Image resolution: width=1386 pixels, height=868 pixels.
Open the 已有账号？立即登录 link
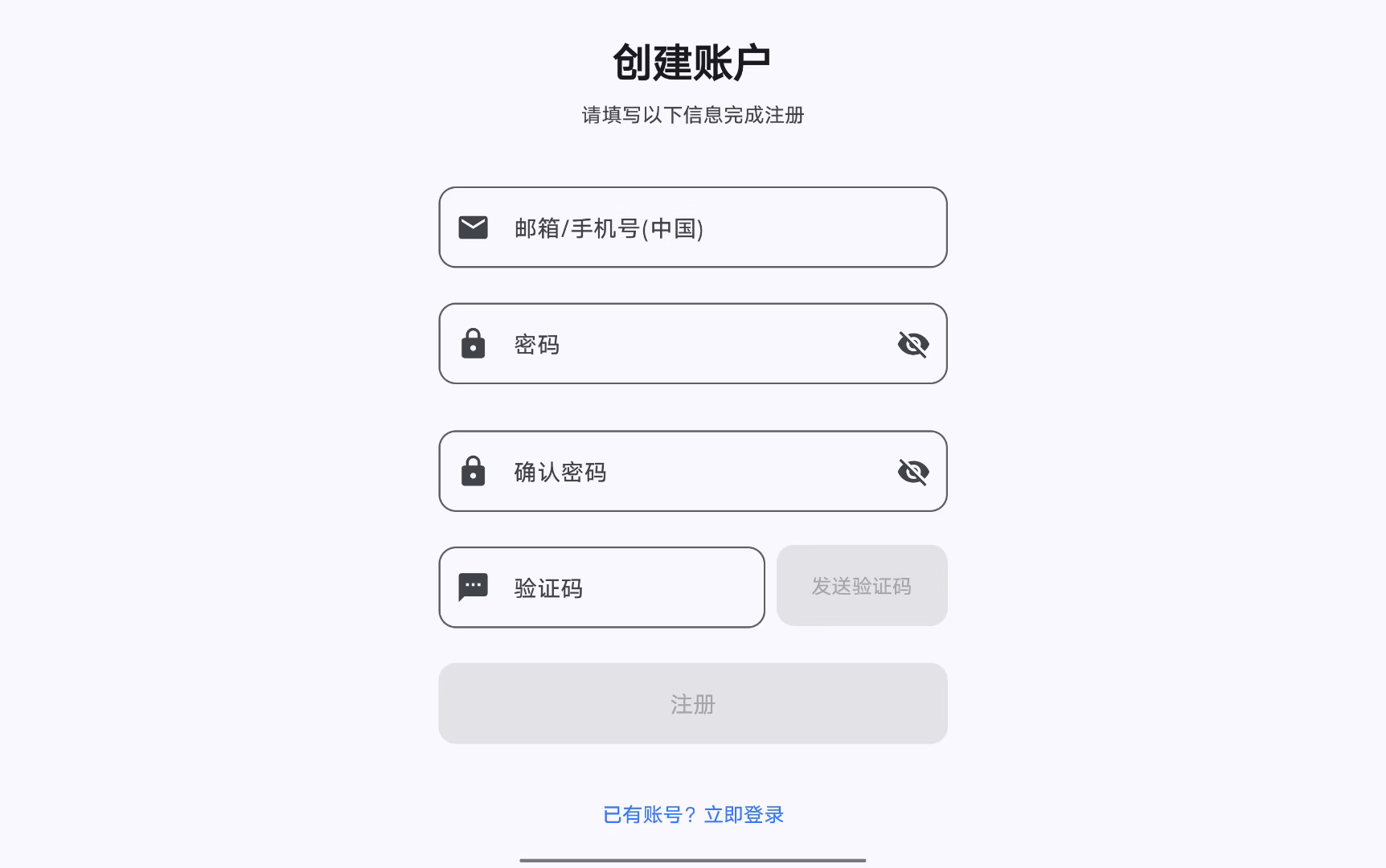tap(693, 815)
